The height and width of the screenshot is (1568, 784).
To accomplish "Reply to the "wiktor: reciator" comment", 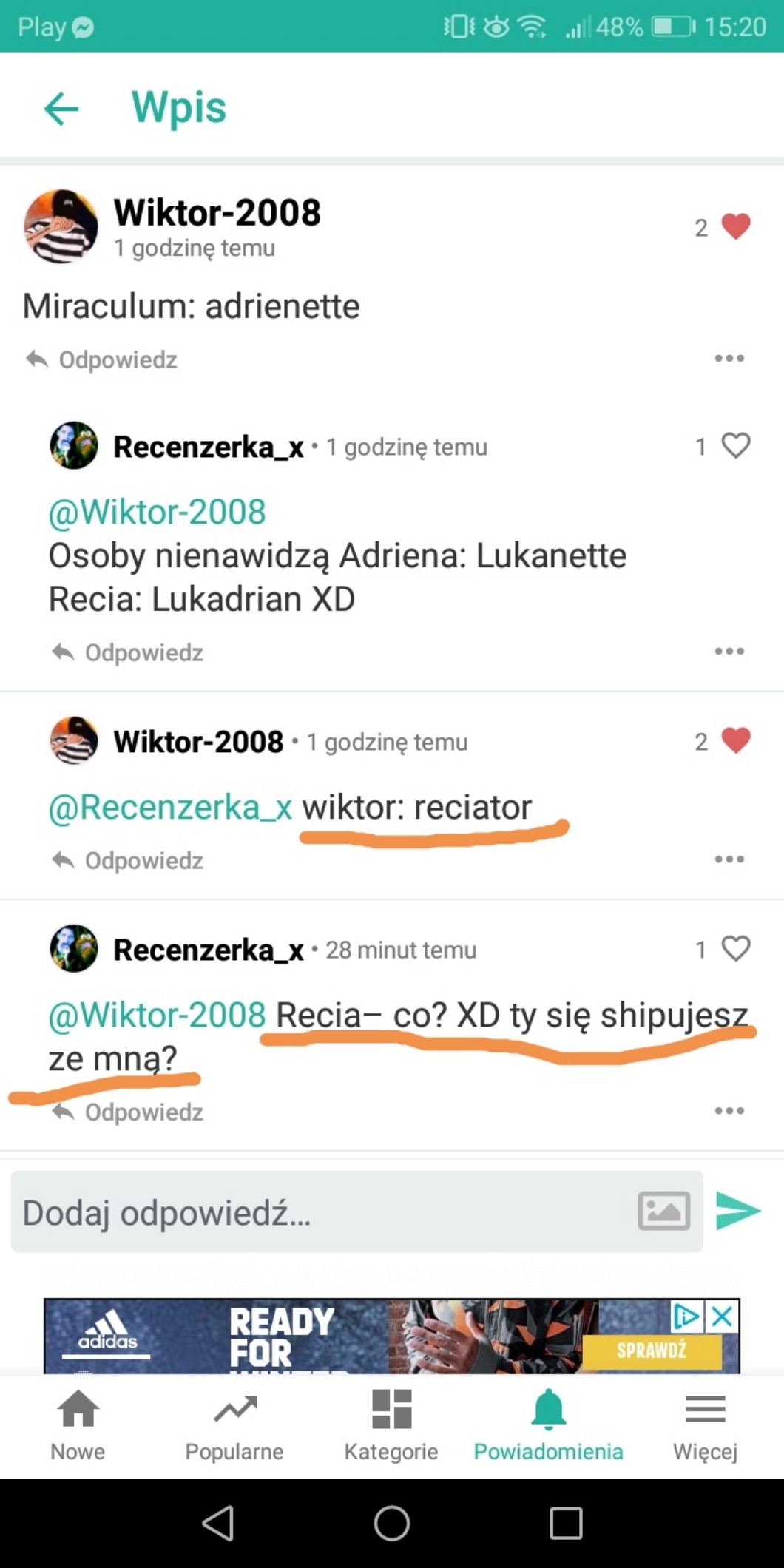I will (x=129, y=861).
